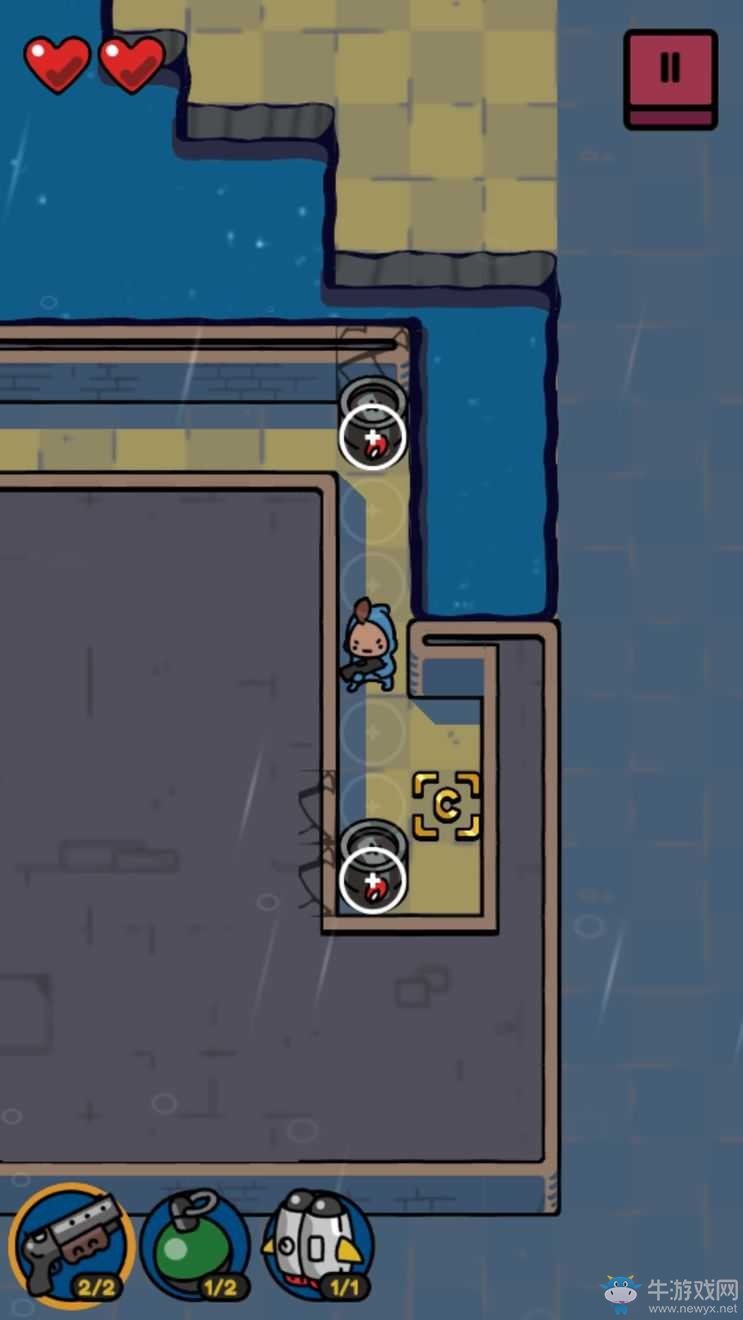Pause the game
The width and height of the screenshot is (743, 1320).
click(x=670, y=78)
